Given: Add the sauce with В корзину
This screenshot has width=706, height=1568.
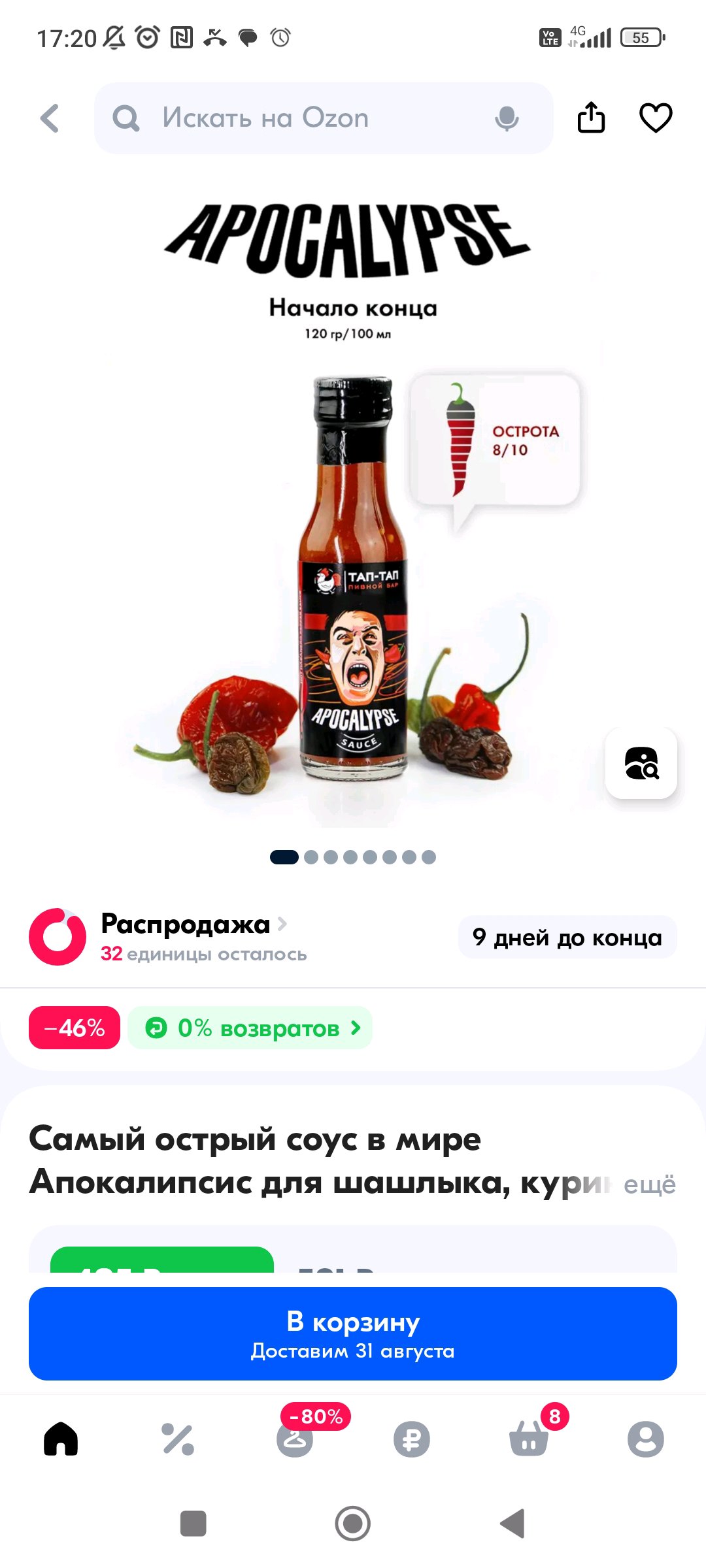Looking at the screenshot, I should [x=353, y=1334].
